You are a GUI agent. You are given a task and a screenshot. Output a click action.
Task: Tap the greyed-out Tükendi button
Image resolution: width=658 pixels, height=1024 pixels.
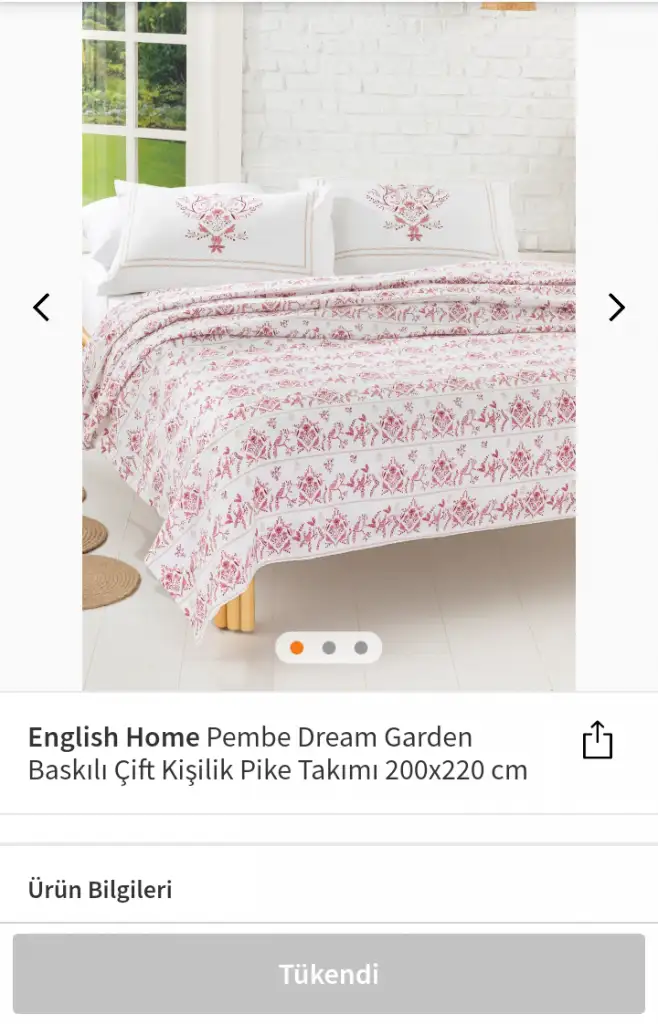(x=329, y=974)
